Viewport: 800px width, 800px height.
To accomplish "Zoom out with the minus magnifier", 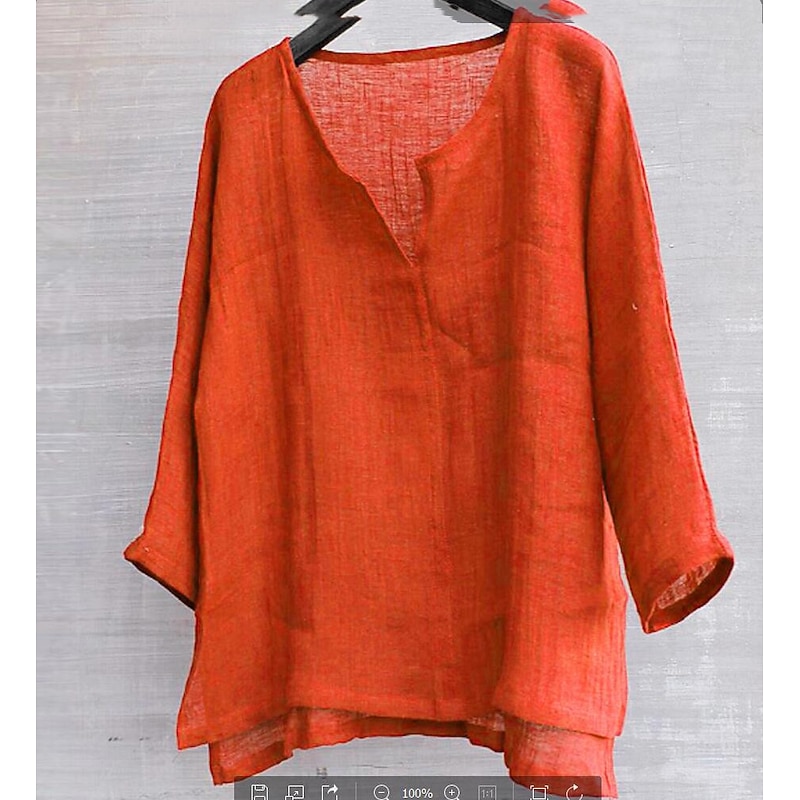I will (381, 792).
